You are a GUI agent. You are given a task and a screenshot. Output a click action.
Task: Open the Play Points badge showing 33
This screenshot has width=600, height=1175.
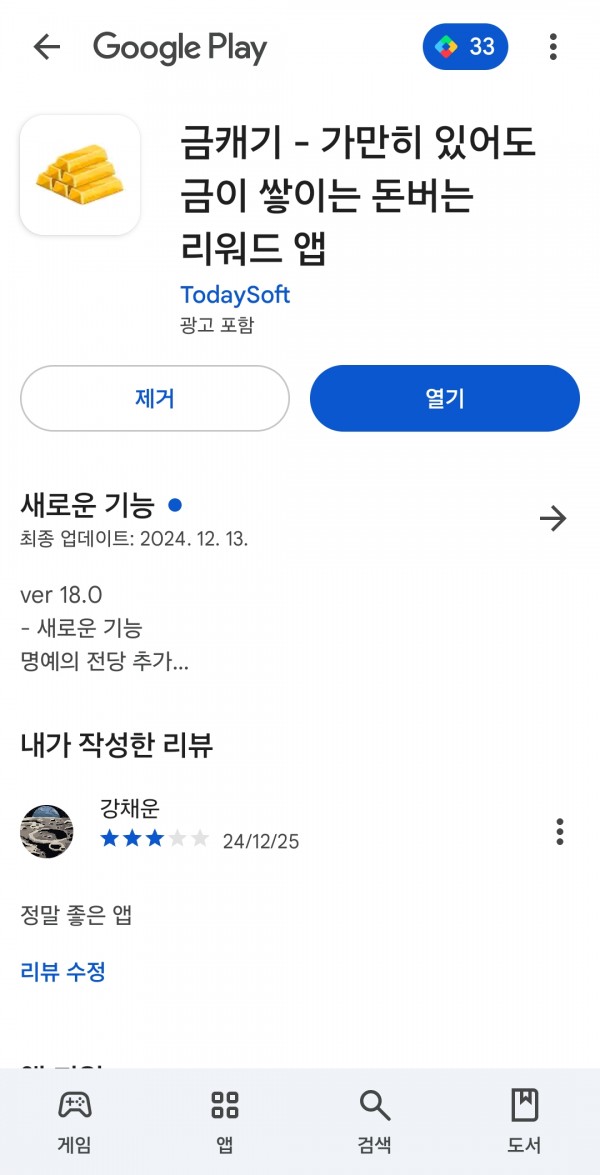tap(465, 47)
